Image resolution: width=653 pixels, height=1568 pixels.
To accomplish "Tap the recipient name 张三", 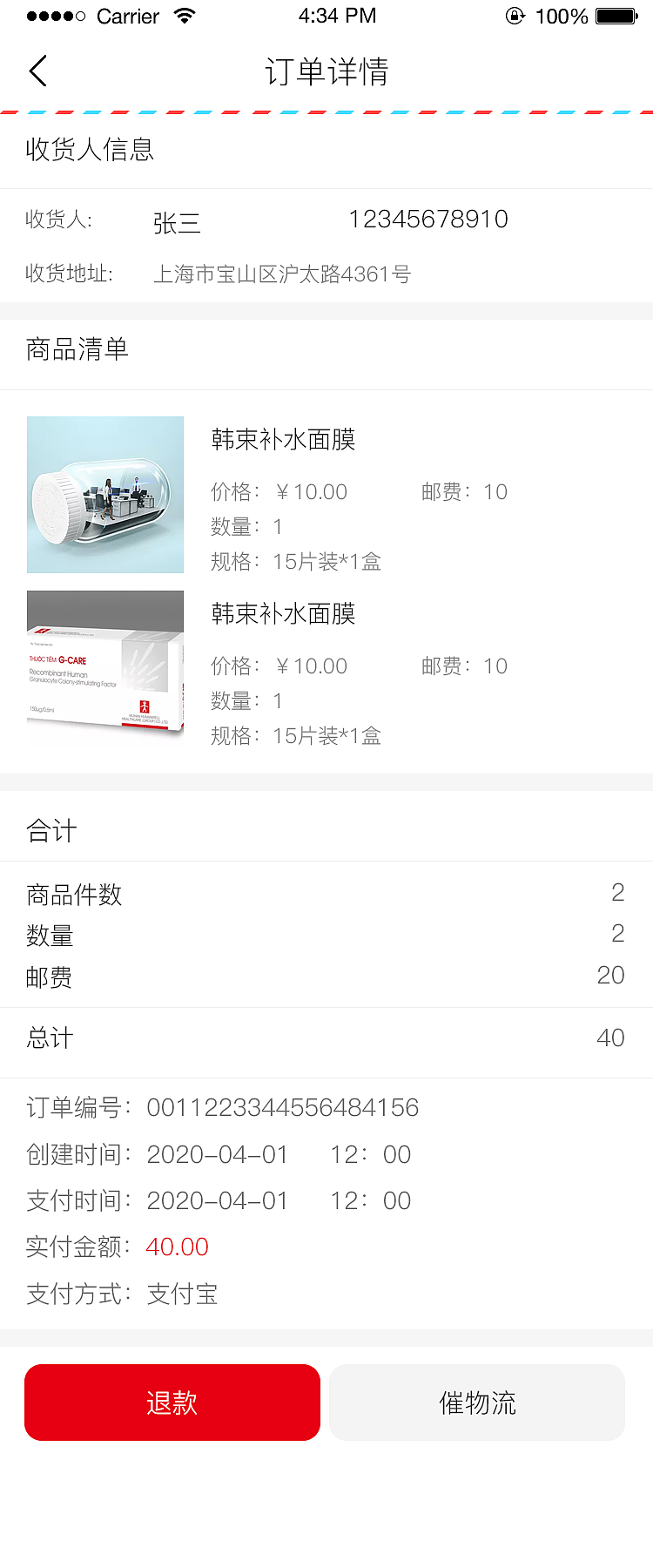I will [177, 222].
